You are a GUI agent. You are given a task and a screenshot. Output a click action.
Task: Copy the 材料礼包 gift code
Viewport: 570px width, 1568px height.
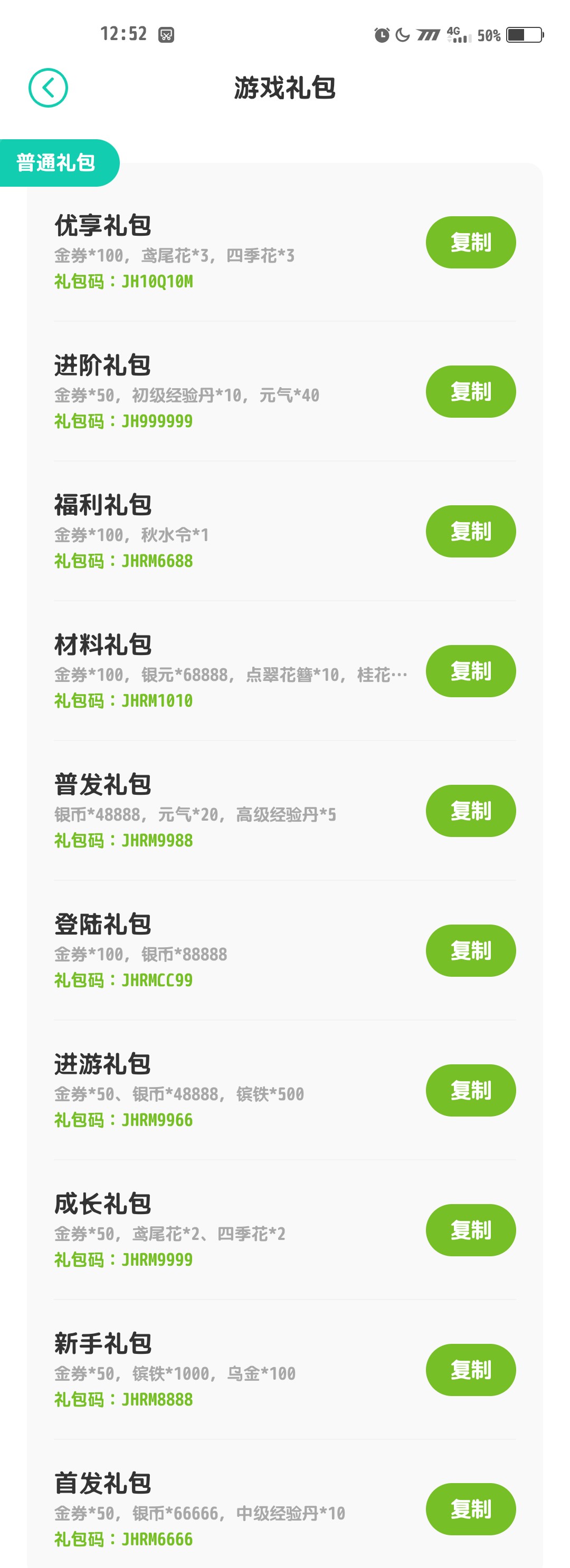tap(470, 671)
